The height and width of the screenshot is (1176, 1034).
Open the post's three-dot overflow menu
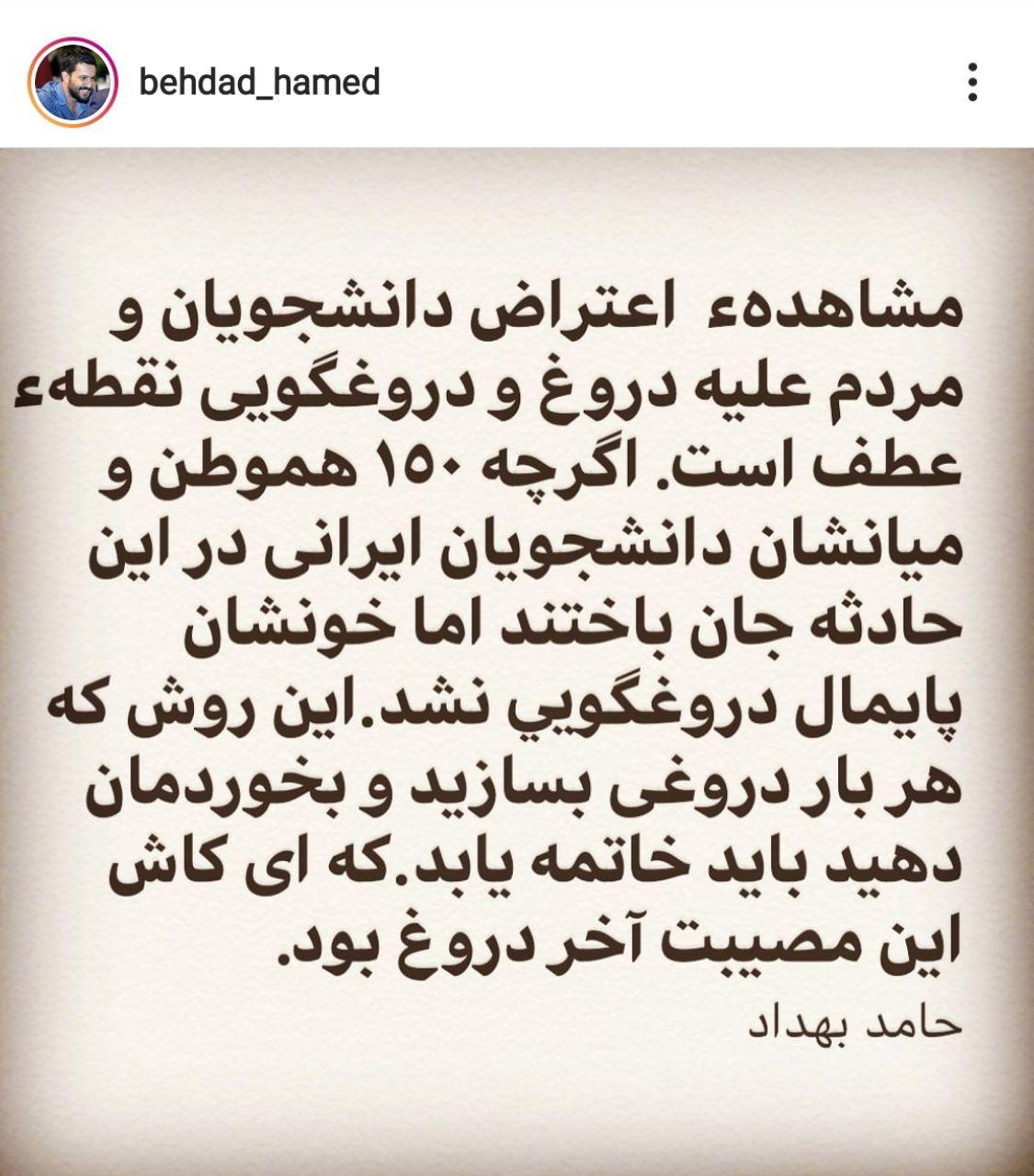[x=972, y=83]
